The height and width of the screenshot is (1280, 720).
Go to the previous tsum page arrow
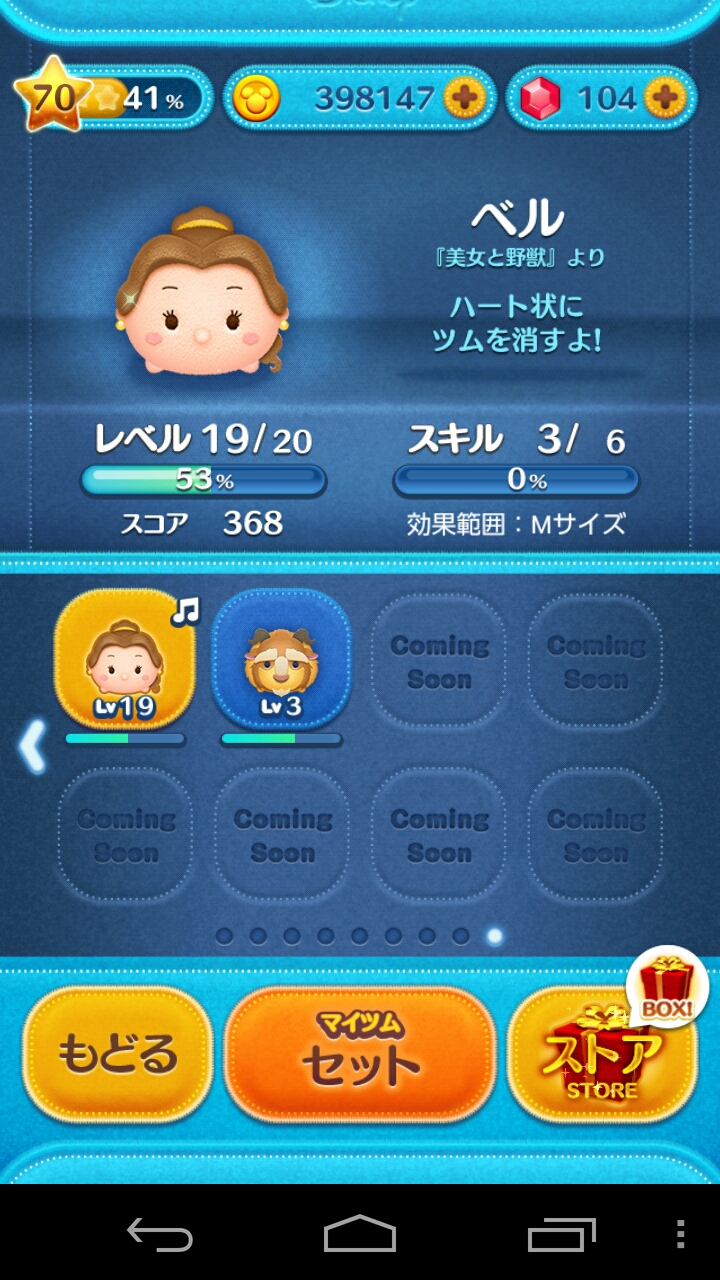coord(32,748)
